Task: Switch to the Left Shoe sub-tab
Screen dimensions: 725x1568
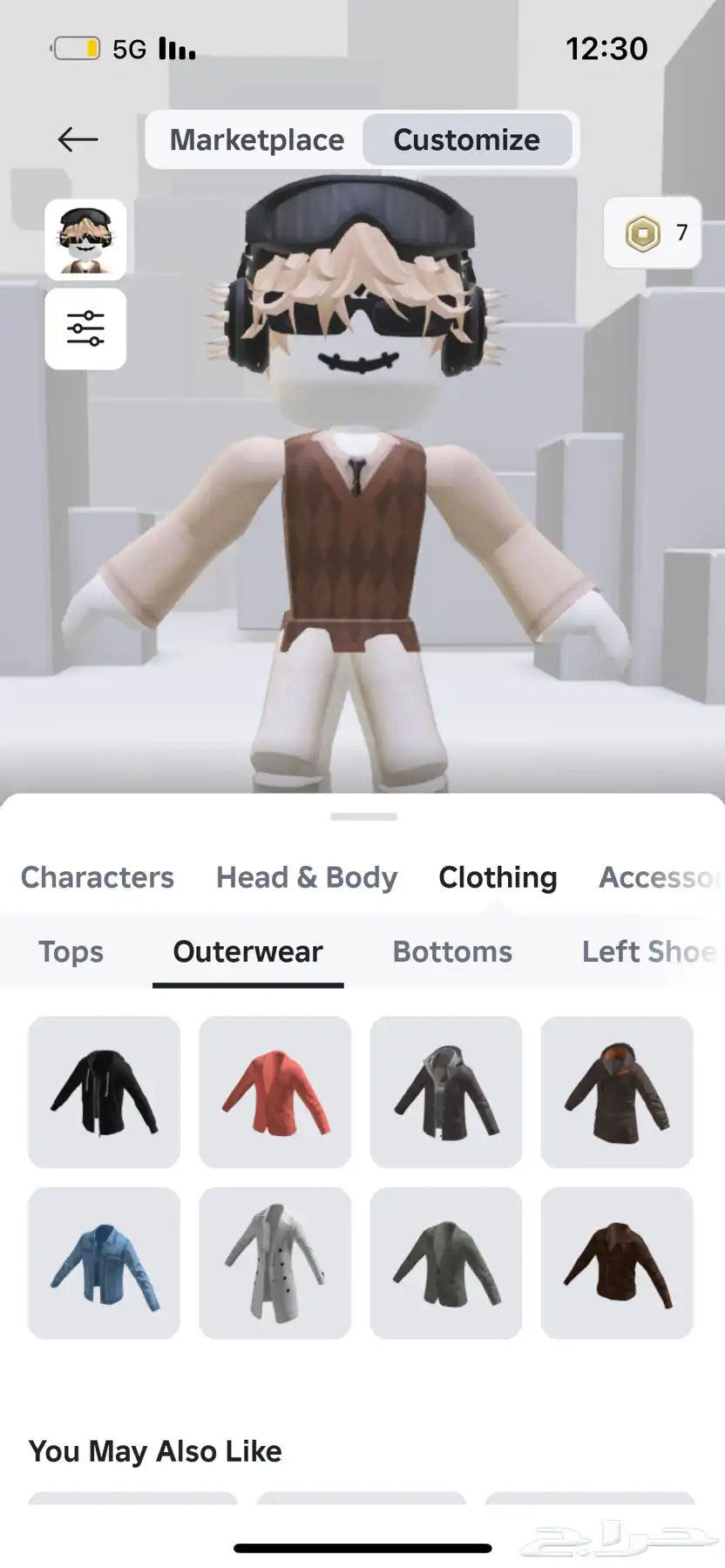Action: (648, 951)
